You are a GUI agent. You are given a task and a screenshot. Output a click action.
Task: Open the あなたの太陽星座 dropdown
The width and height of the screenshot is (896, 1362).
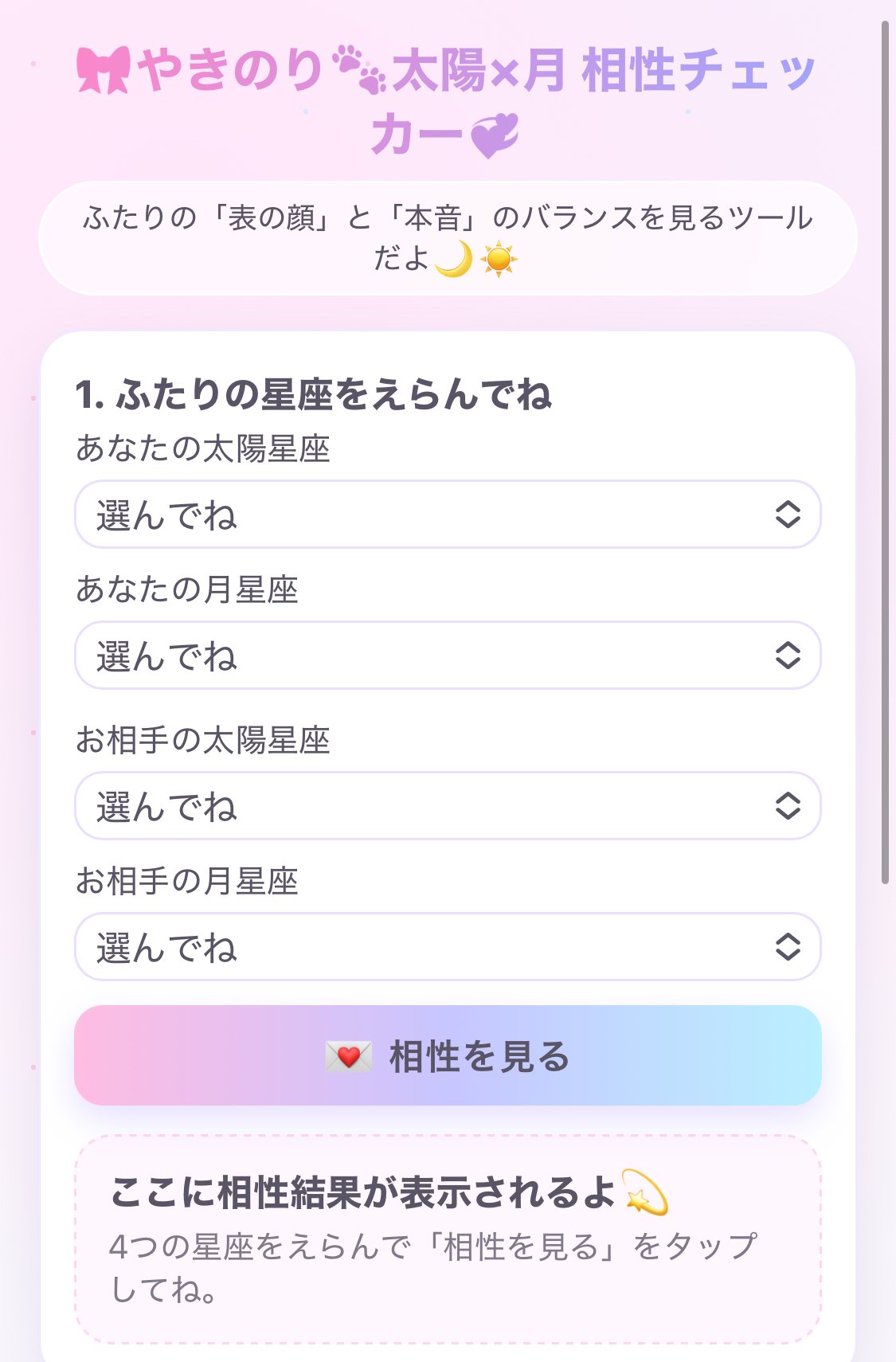[x=448, y=515]
